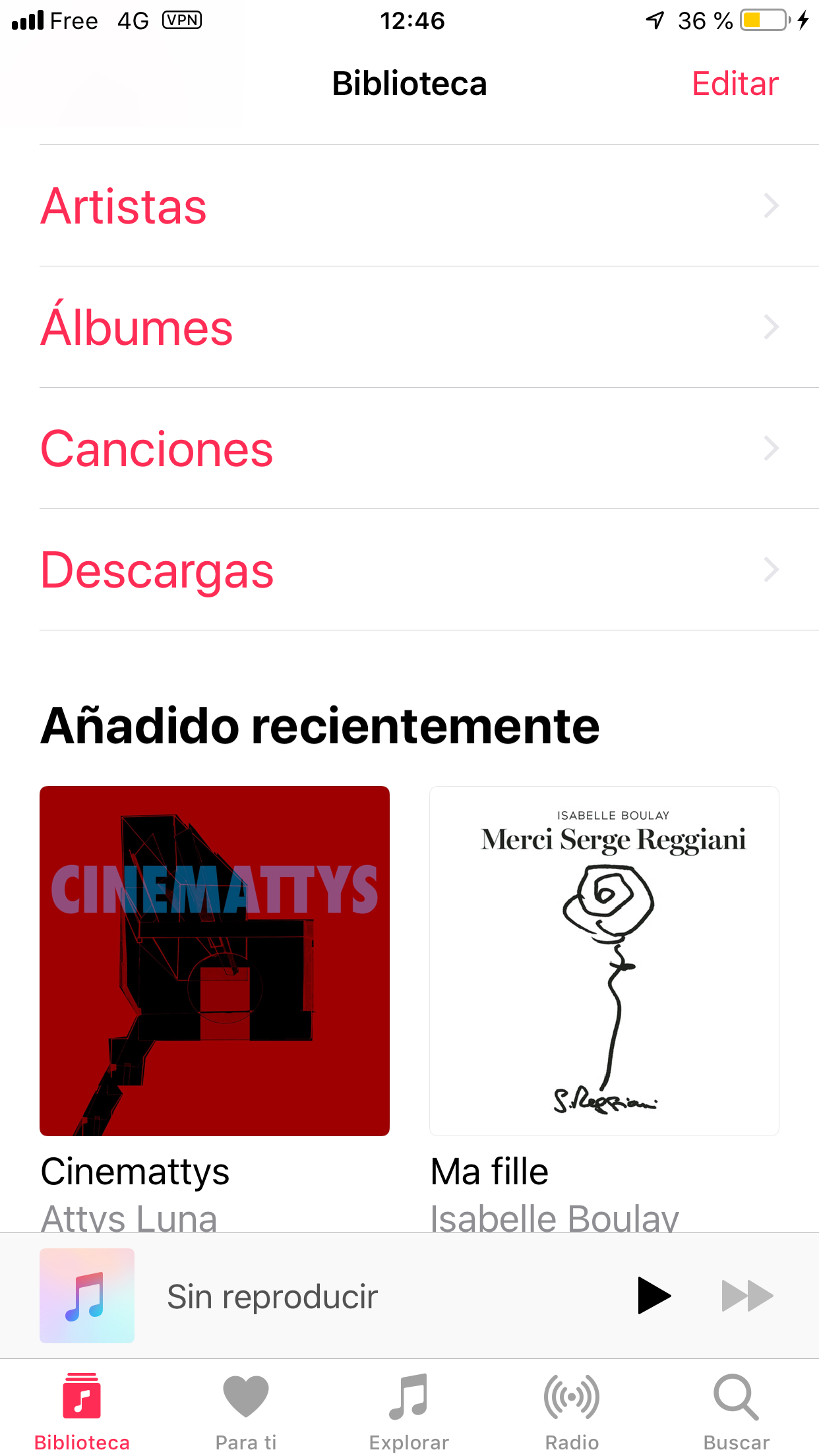Open the Artistas list
The height and width of the screenshot is (1456, 819).
tap(409, 206)
